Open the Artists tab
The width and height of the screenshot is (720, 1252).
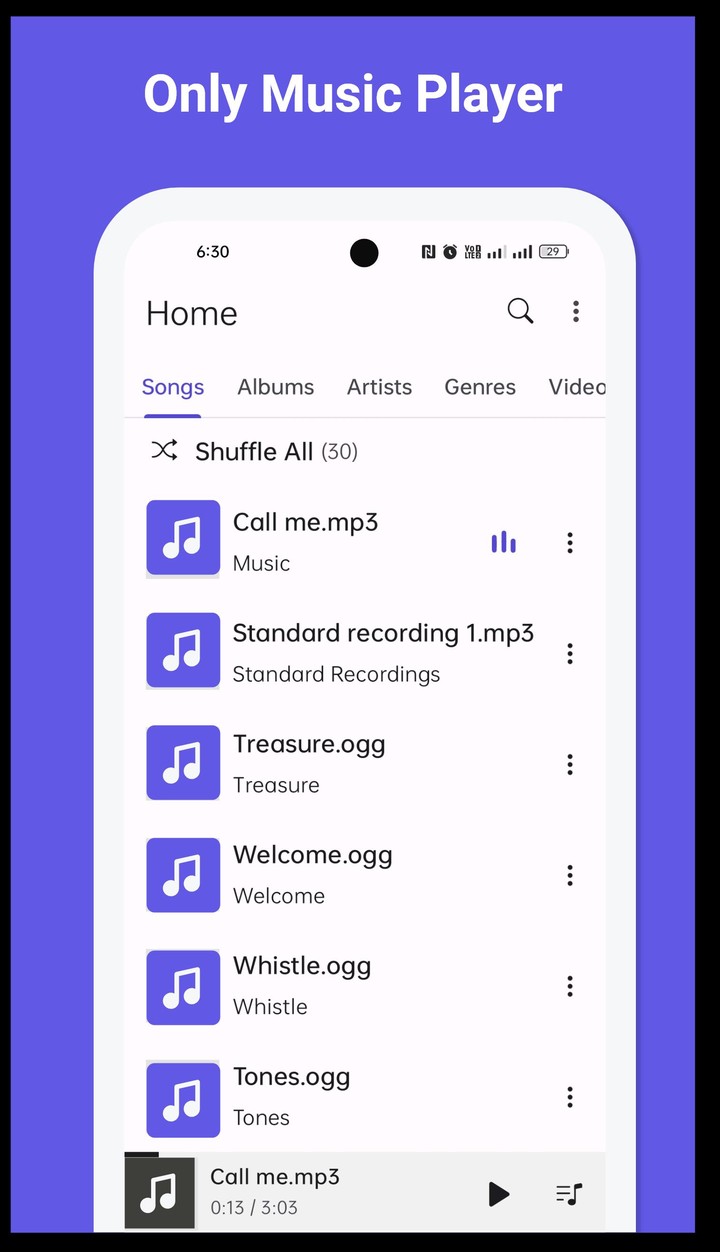pyautogui.click(x=379, y=387)
